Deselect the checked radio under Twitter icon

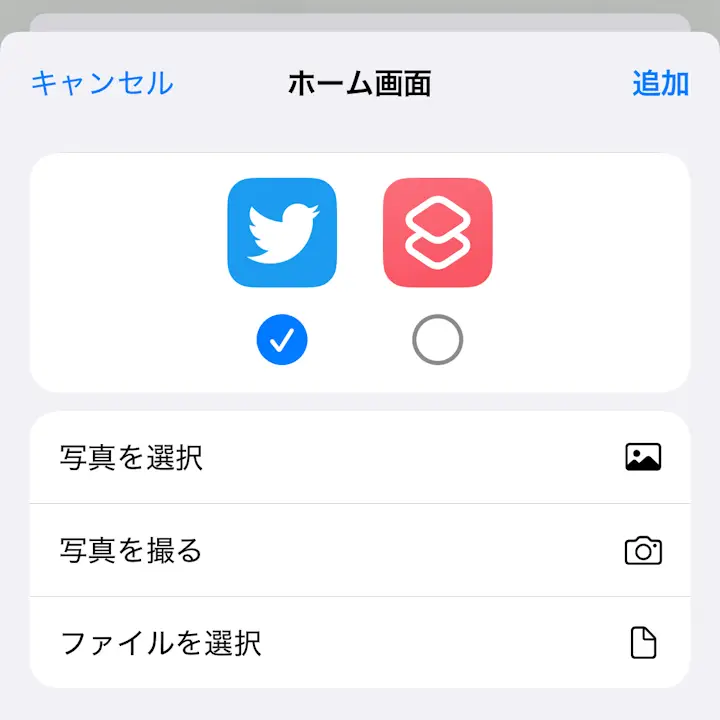coord(282,341)
